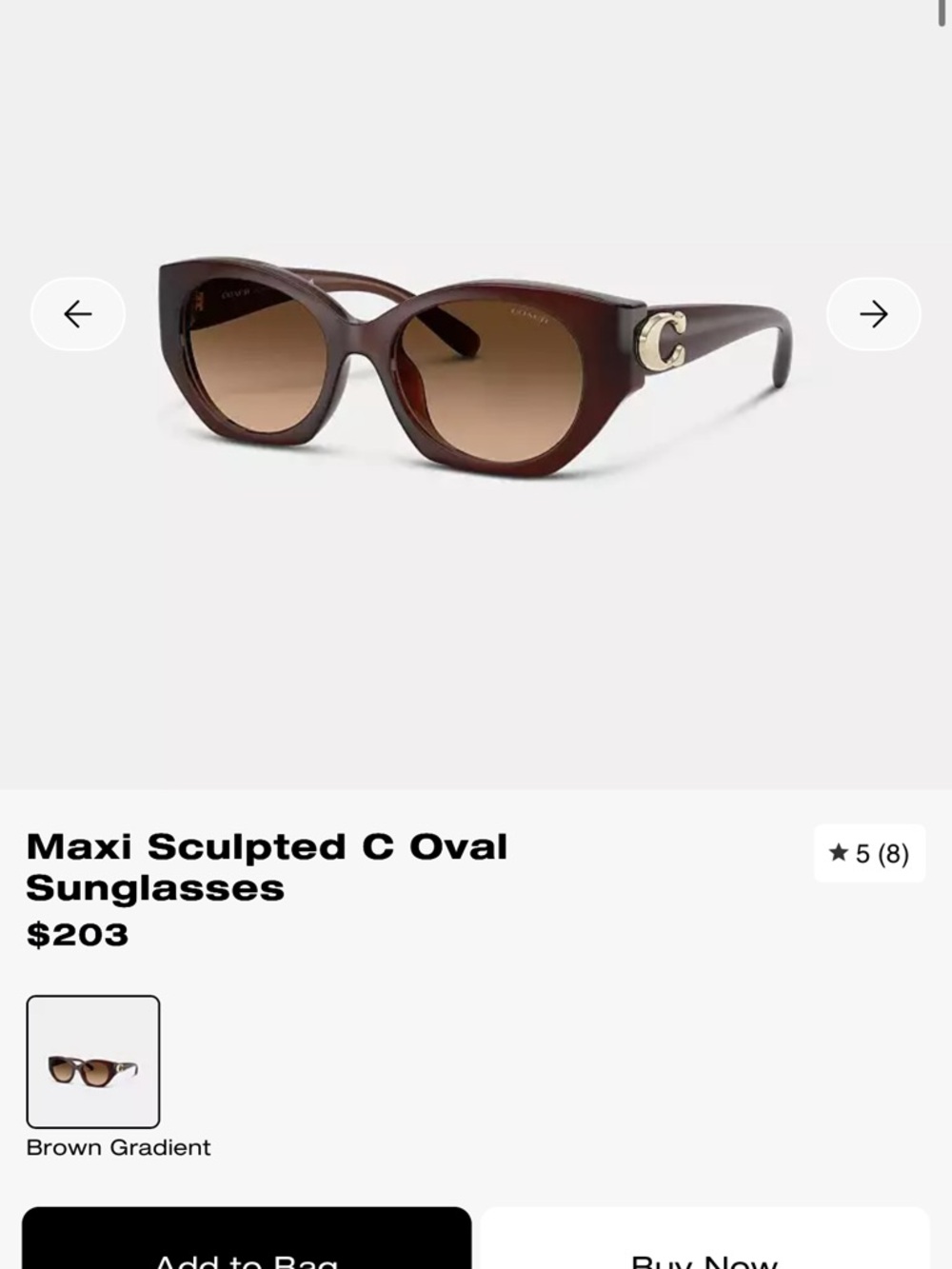The height and width of the screenshot is (1269, 952).
Task: Click the star icon in the rating badge
Action: 838,854
